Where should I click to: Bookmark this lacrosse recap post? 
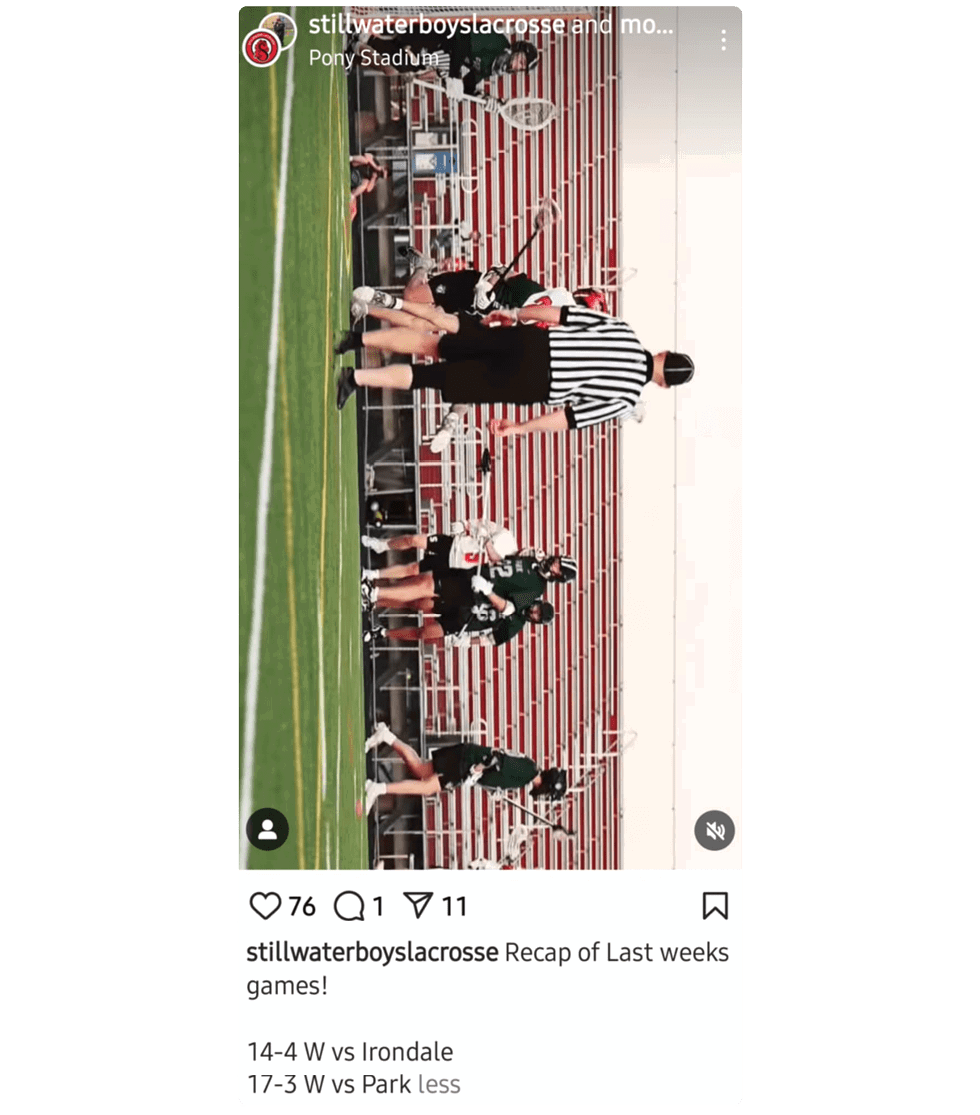(x=715, y=906)
